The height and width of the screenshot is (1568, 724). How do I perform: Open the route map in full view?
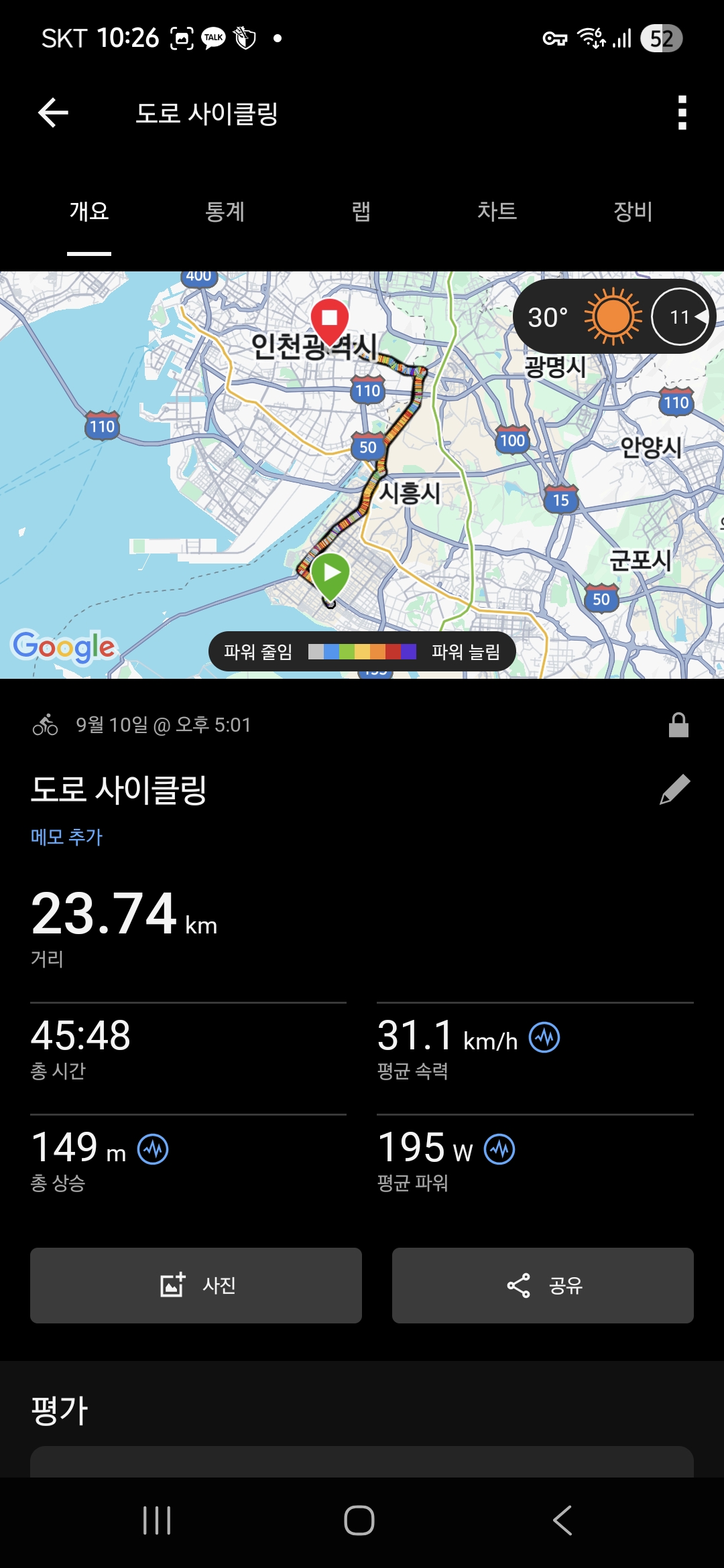[x=362, y=475]
